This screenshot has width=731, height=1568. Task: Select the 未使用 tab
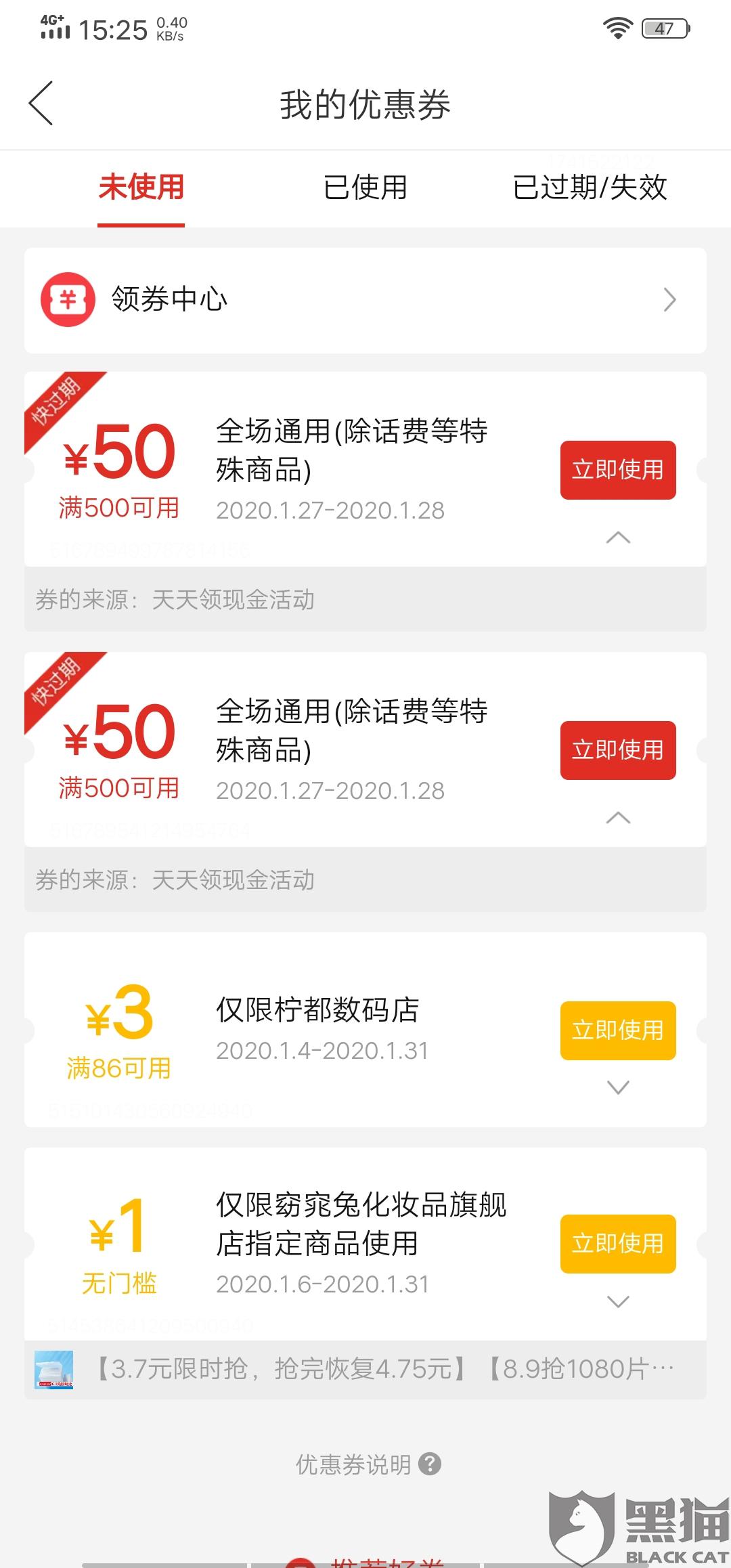coord(141,188)
